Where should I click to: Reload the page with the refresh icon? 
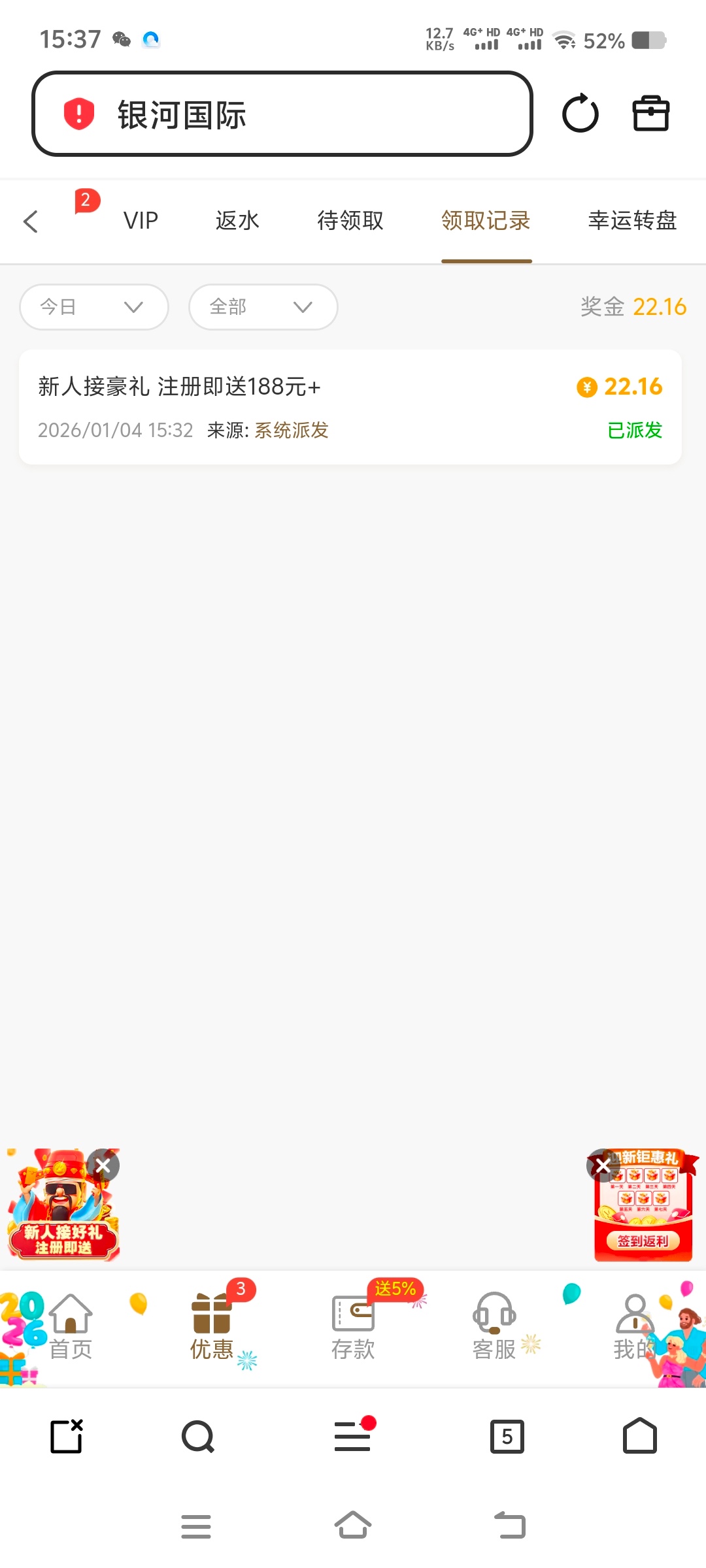pos(580,114)
